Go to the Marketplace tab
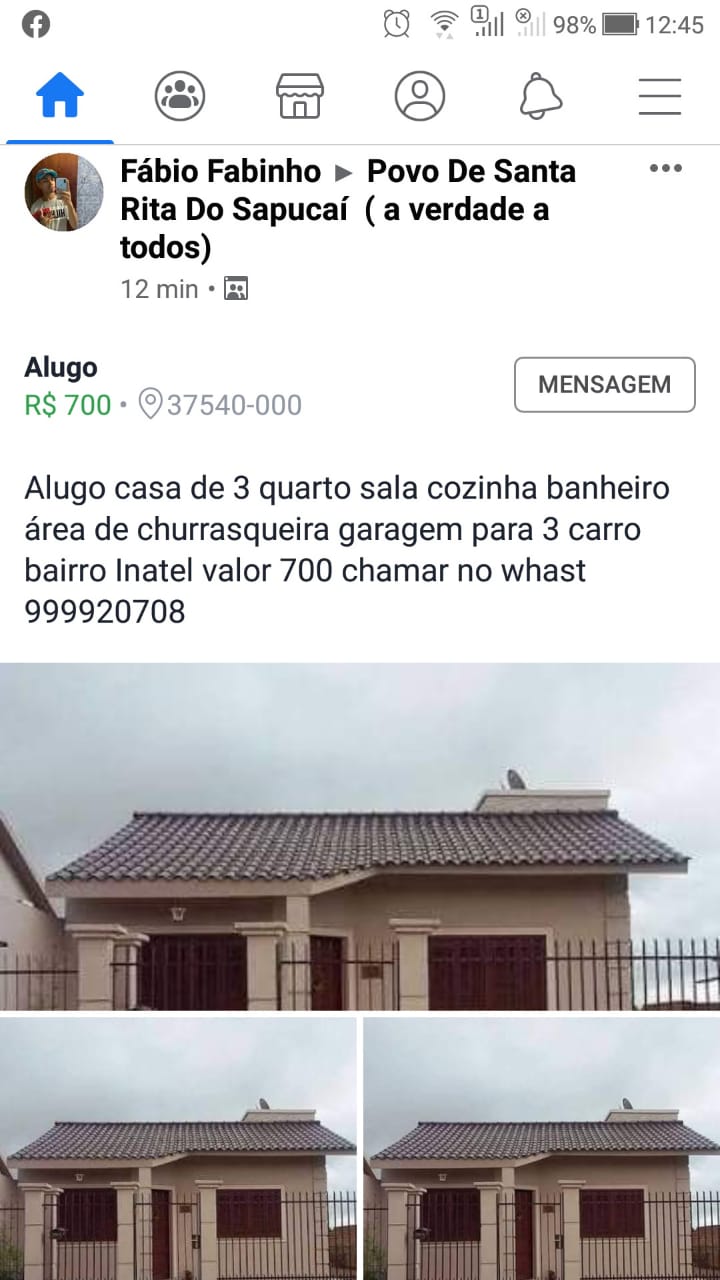The width and height of the screenshot is (720, 1280). pos(300,97)
